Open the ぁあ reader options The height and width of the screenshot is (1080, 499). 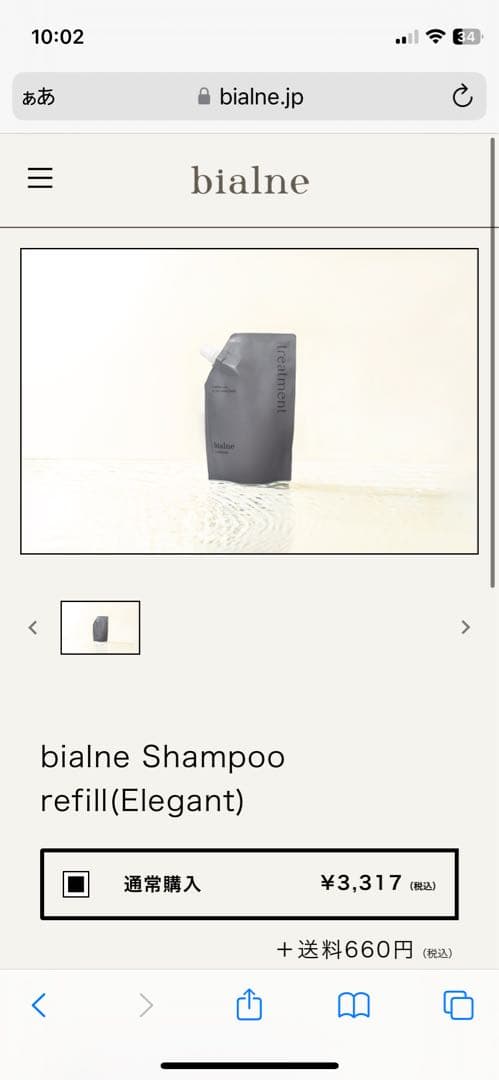point(39,97)
